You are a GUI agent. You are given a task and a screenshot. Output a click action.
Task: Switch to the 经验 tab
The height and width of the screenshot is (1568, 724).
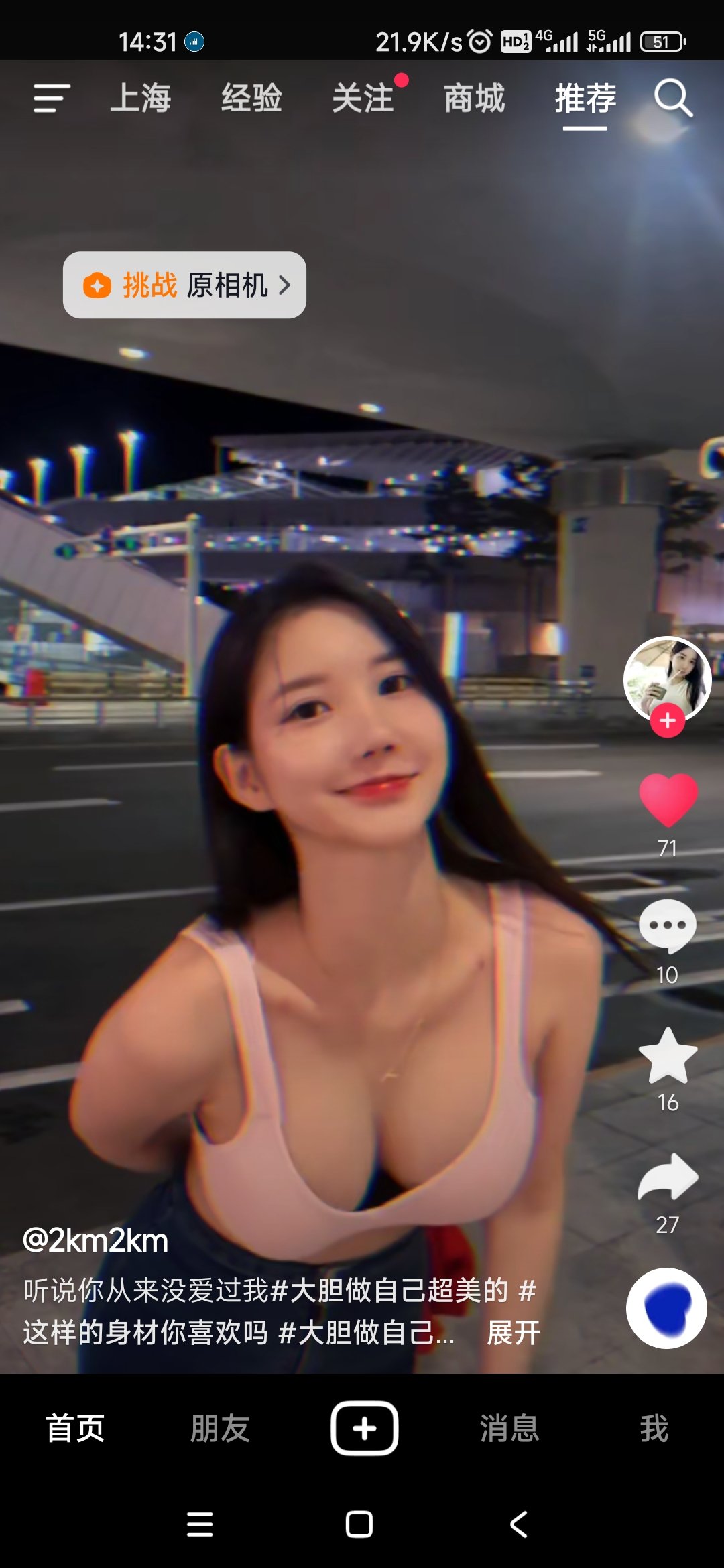251,99
